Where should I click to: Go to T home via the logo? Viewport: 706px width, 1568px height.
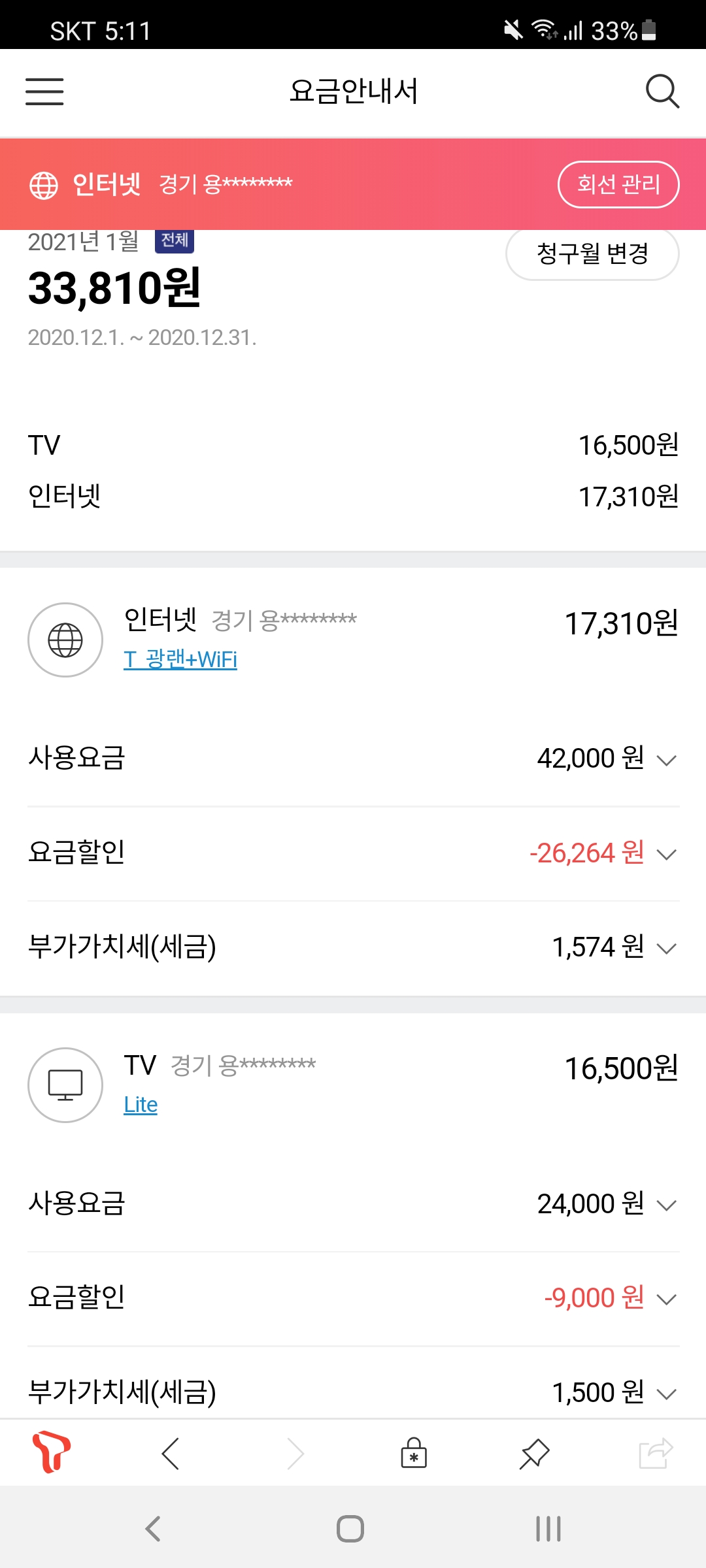[x=51, y=1454]
